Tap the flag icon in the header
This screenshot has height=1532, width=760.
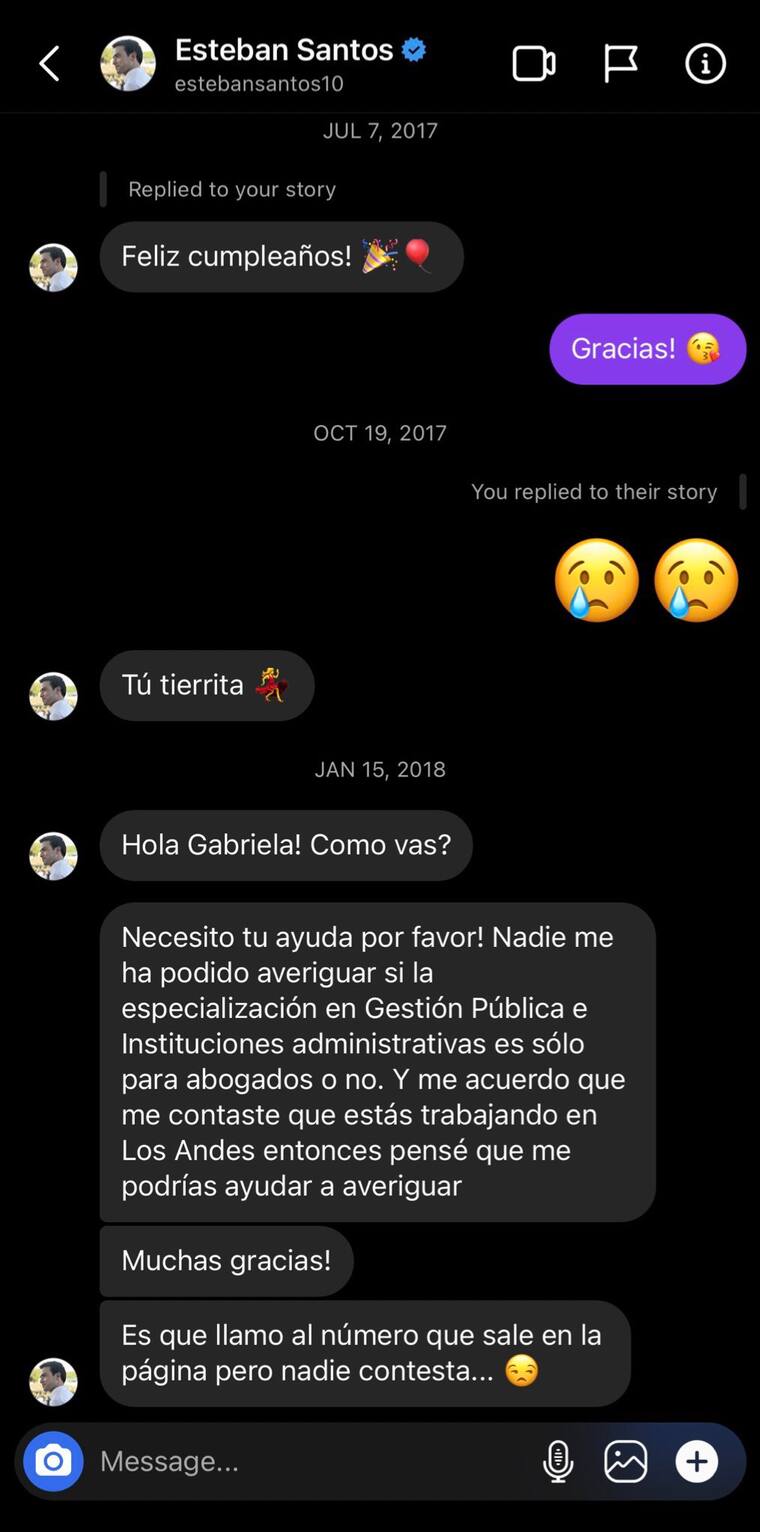click(x=621, y=64)
